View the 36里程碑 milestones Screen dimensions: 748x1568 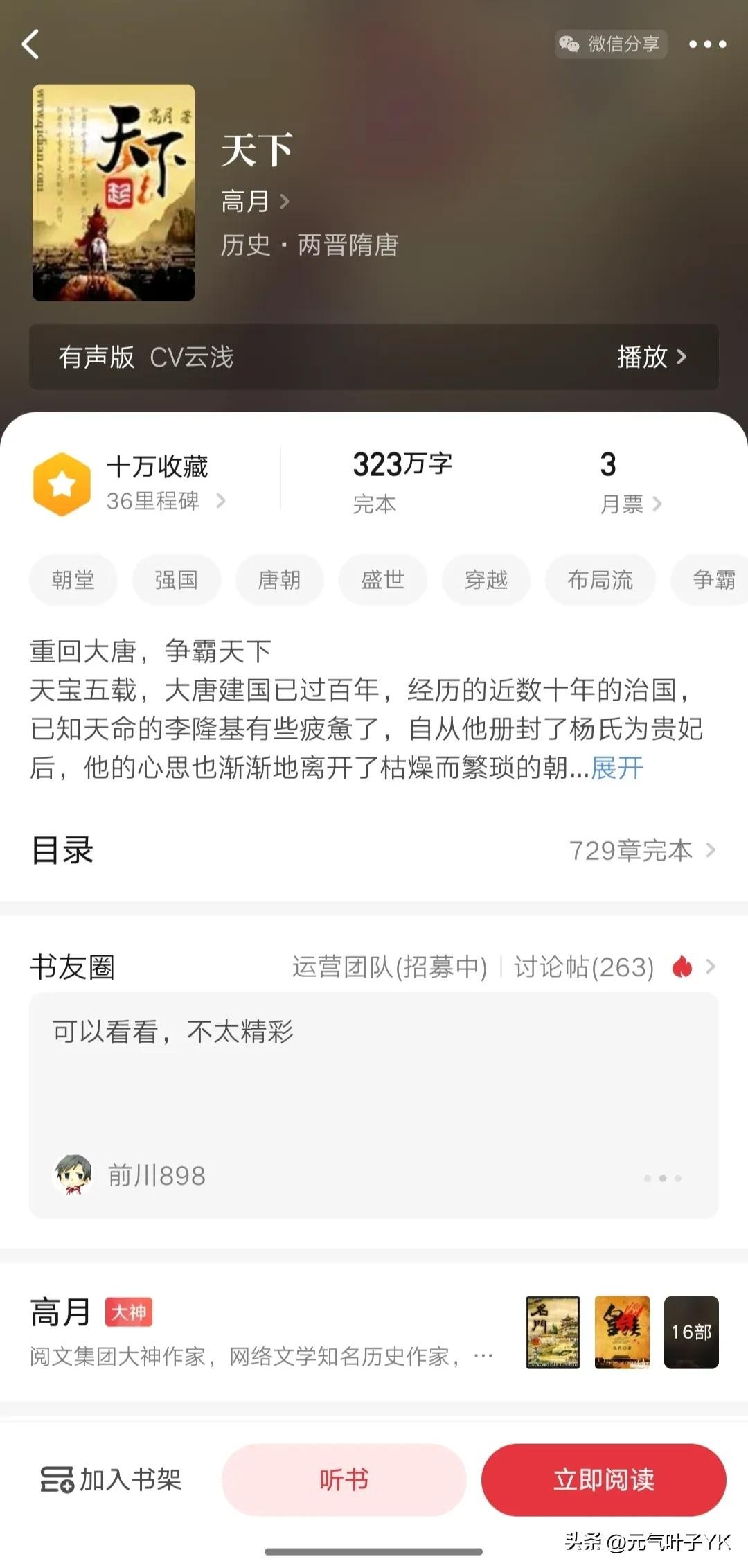pos(165,500)
